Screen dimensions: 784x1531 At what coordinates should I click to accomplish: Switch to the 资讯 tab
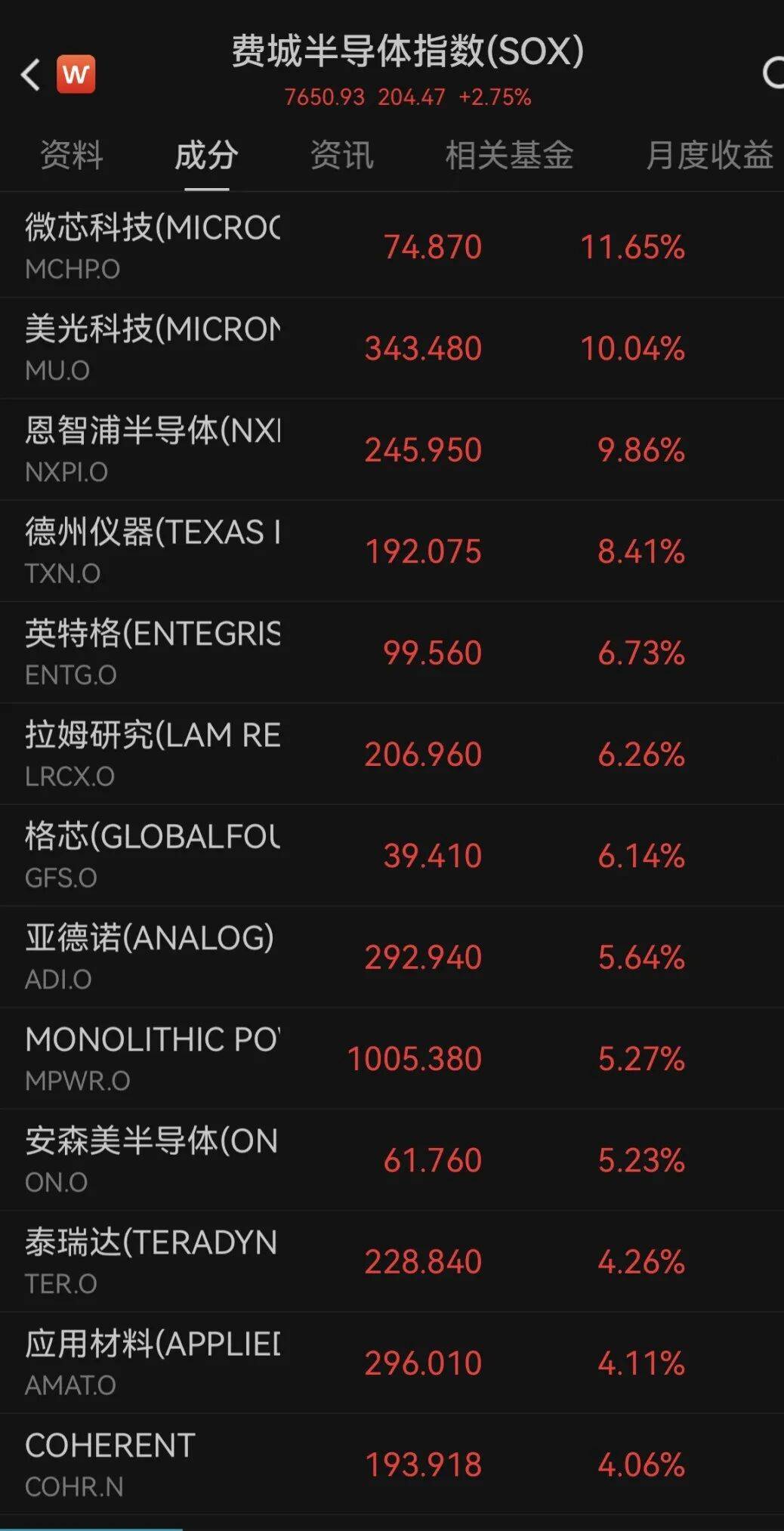click(x=341, y=156)
